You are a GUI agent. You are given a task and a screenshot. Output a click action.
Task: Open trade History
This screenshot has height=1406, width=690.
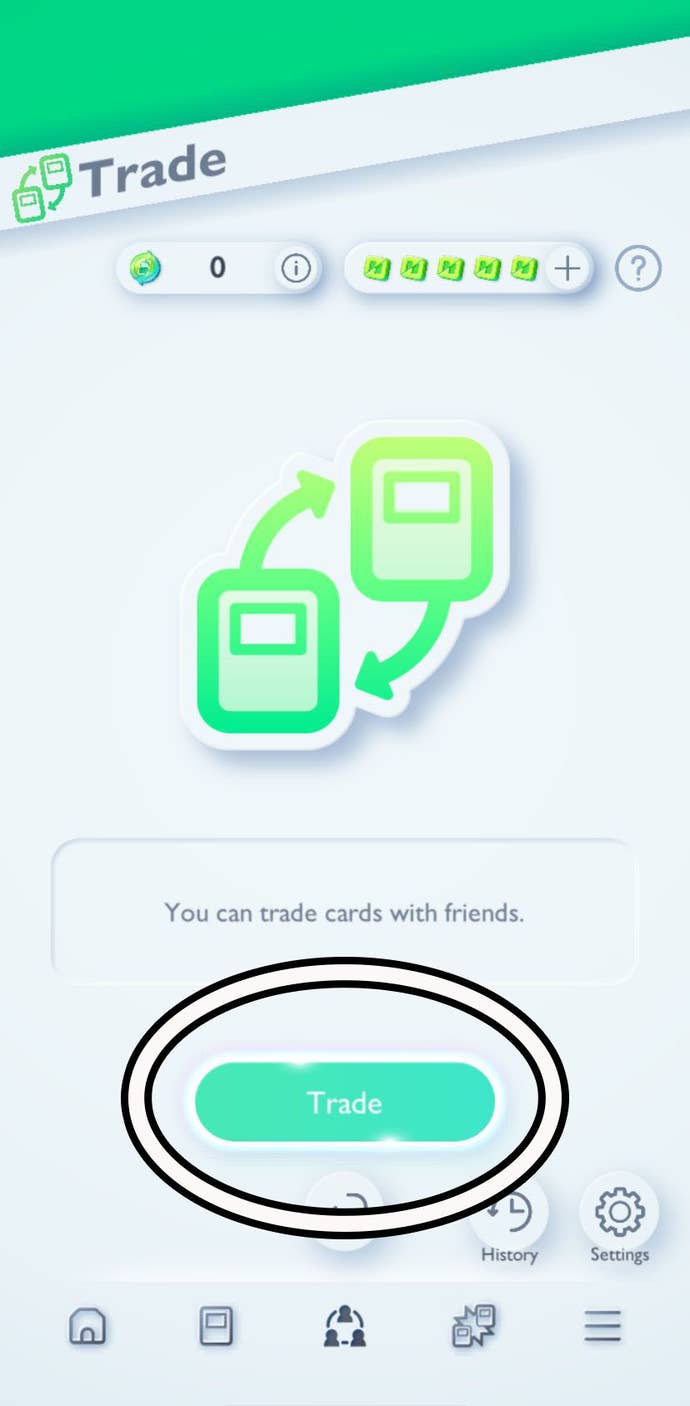pos(509,1223)
